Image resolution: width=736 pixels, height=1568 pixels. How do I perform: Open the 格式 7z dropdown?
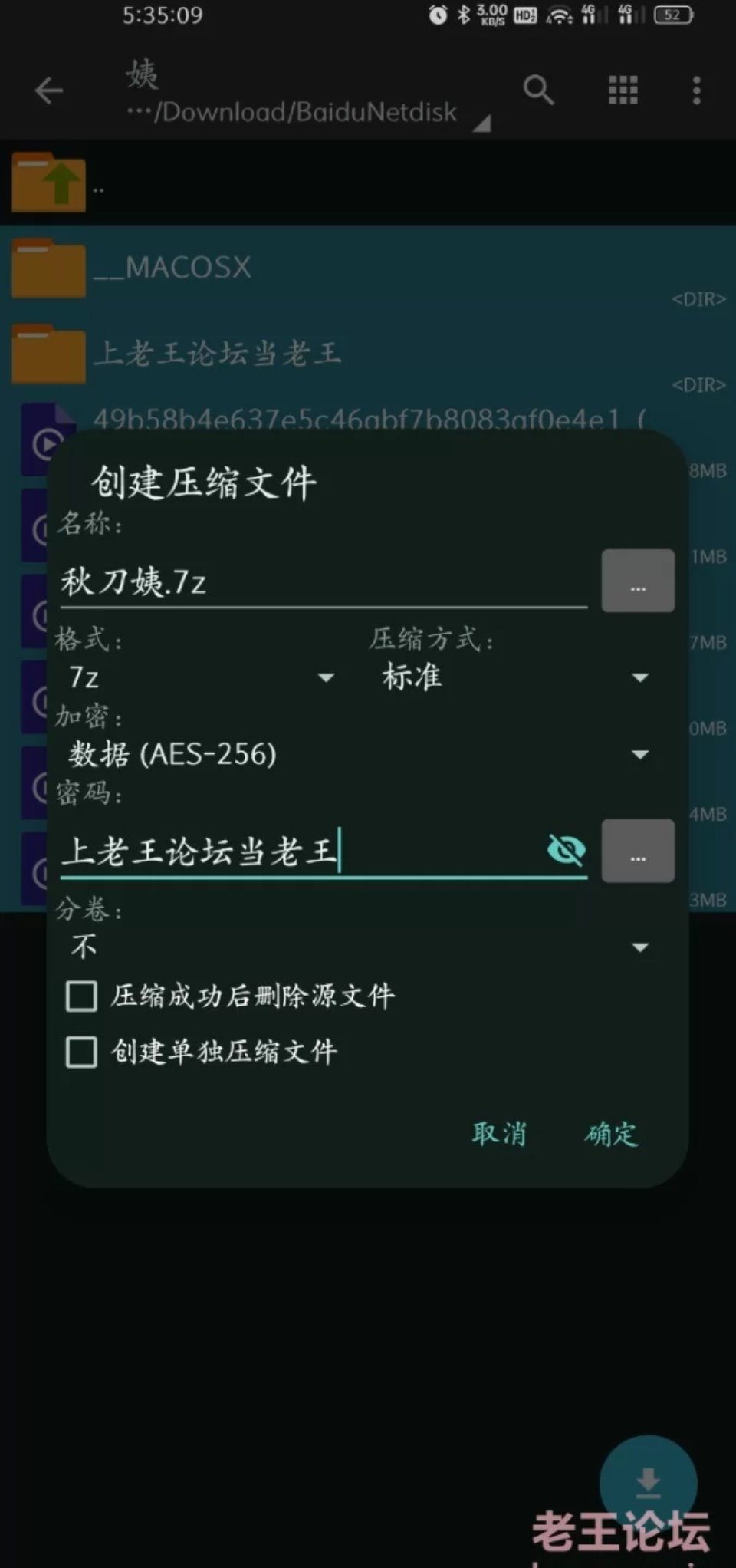pyautogui.click(x=201, y=677)
